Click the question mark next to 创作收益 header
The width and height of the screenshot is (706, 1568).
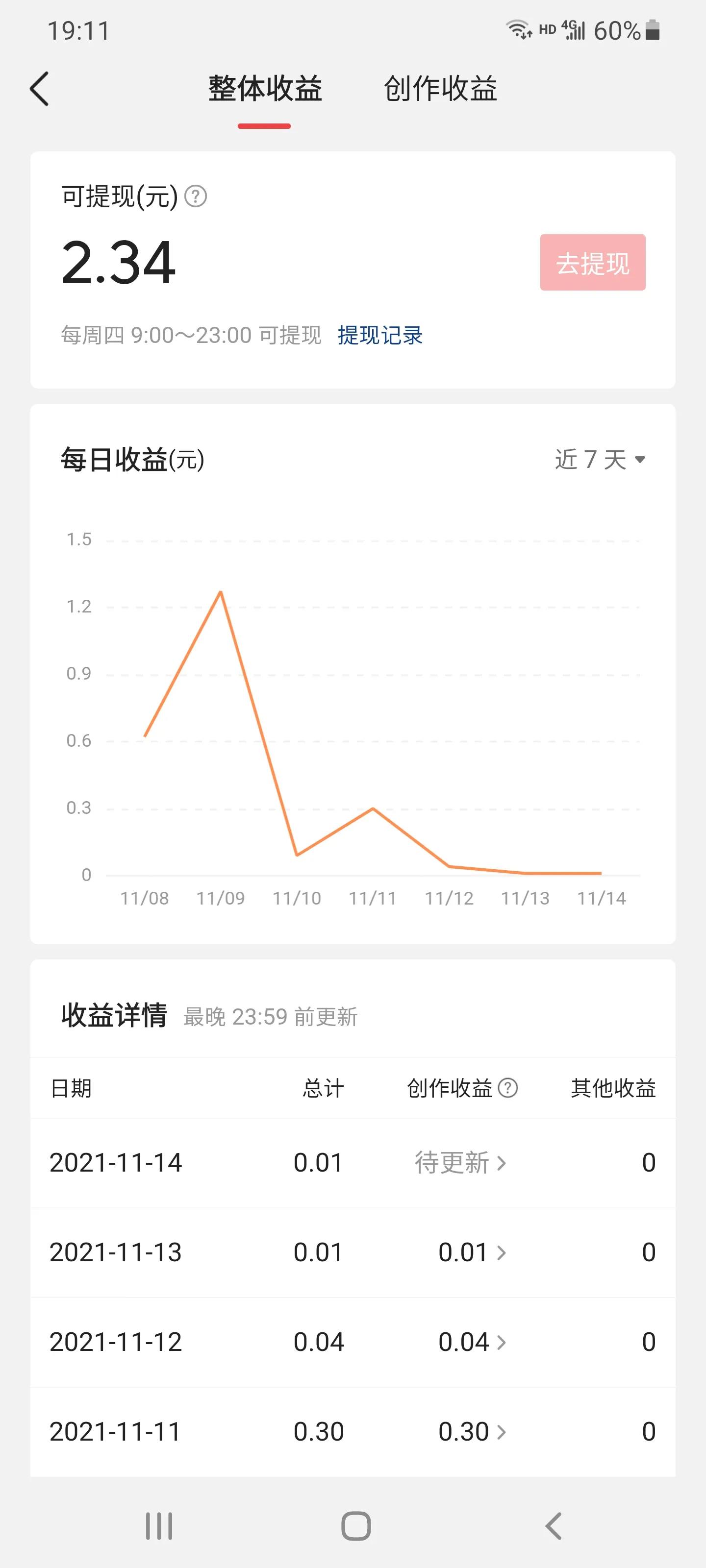pyautogui.click(x=507, y=1088)
